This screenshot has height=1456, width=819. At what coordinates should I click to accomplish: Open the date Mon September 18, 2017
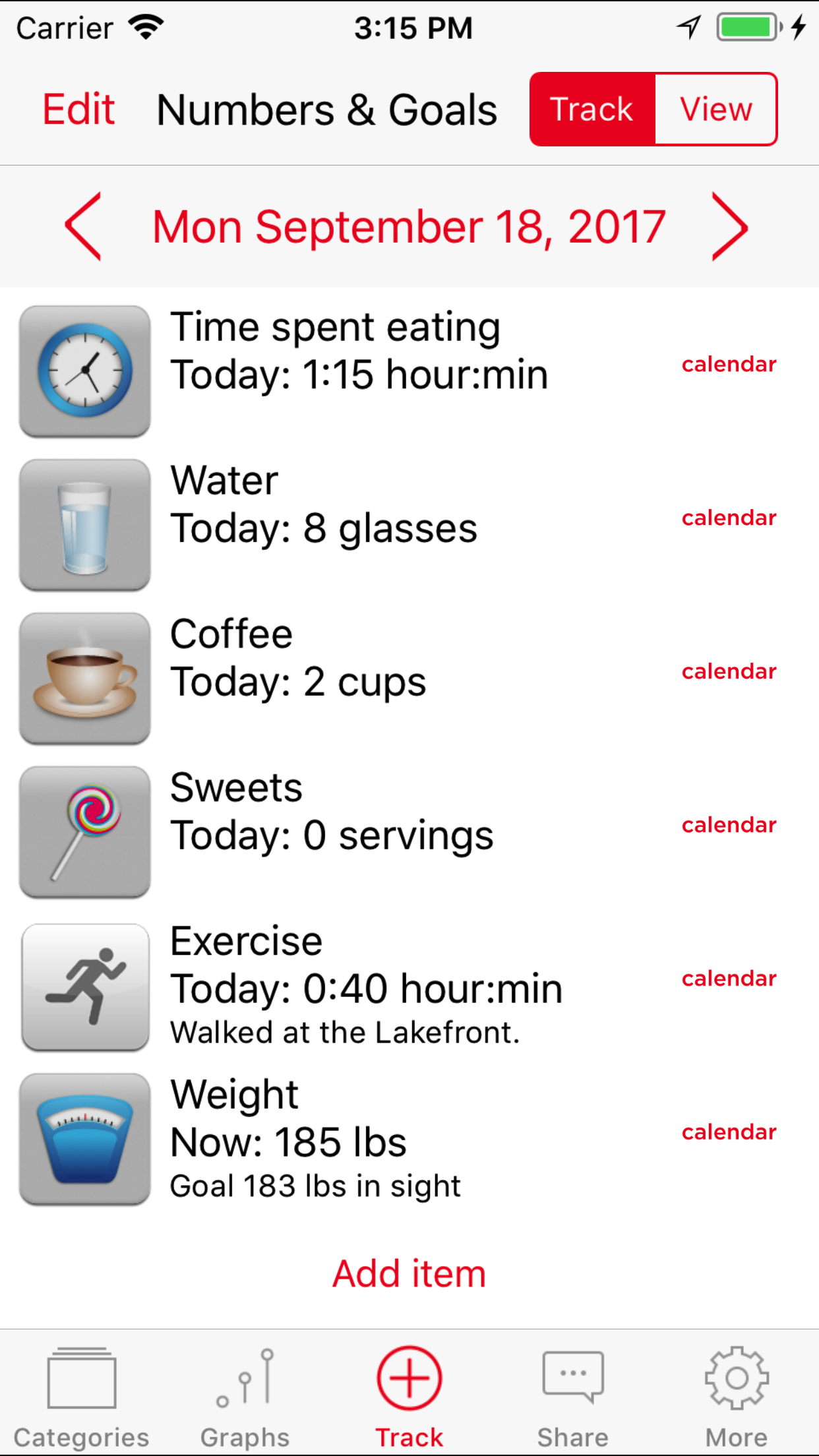[x=409, y=227]
